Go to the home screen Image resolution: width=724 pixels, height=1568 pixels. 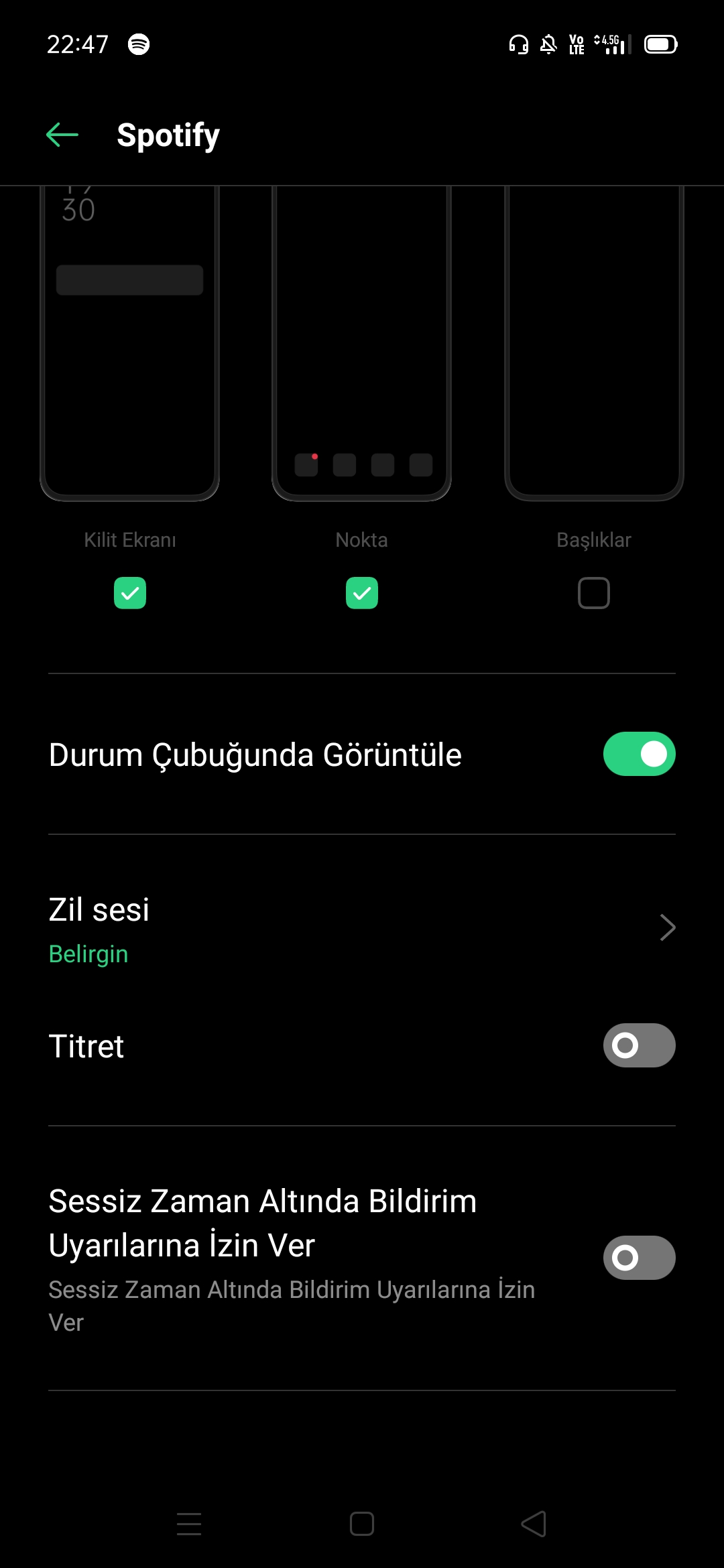(362, 1524)
